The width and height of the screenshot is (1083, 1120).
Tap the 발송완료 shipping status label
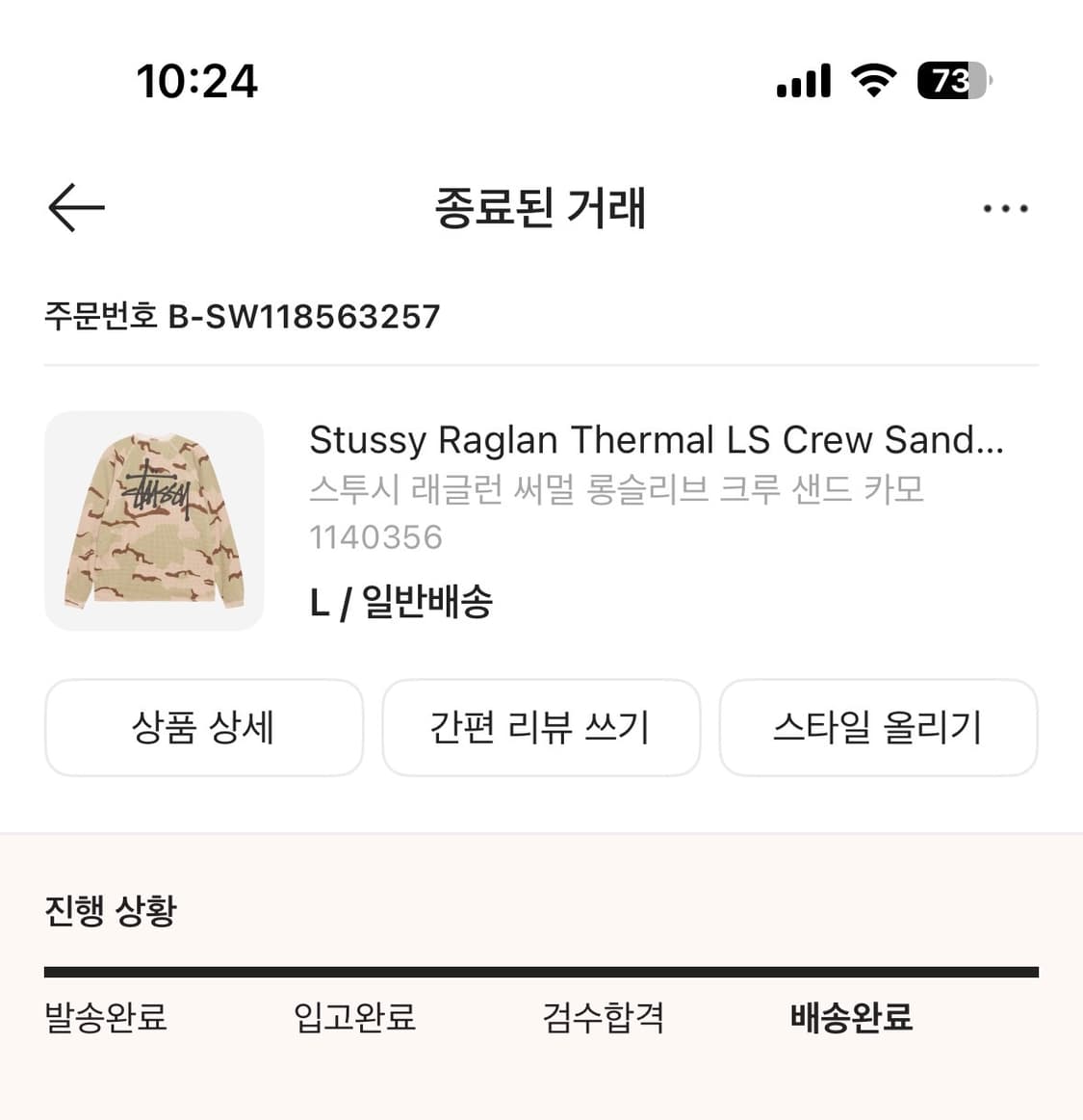[x=105, y=1016]
